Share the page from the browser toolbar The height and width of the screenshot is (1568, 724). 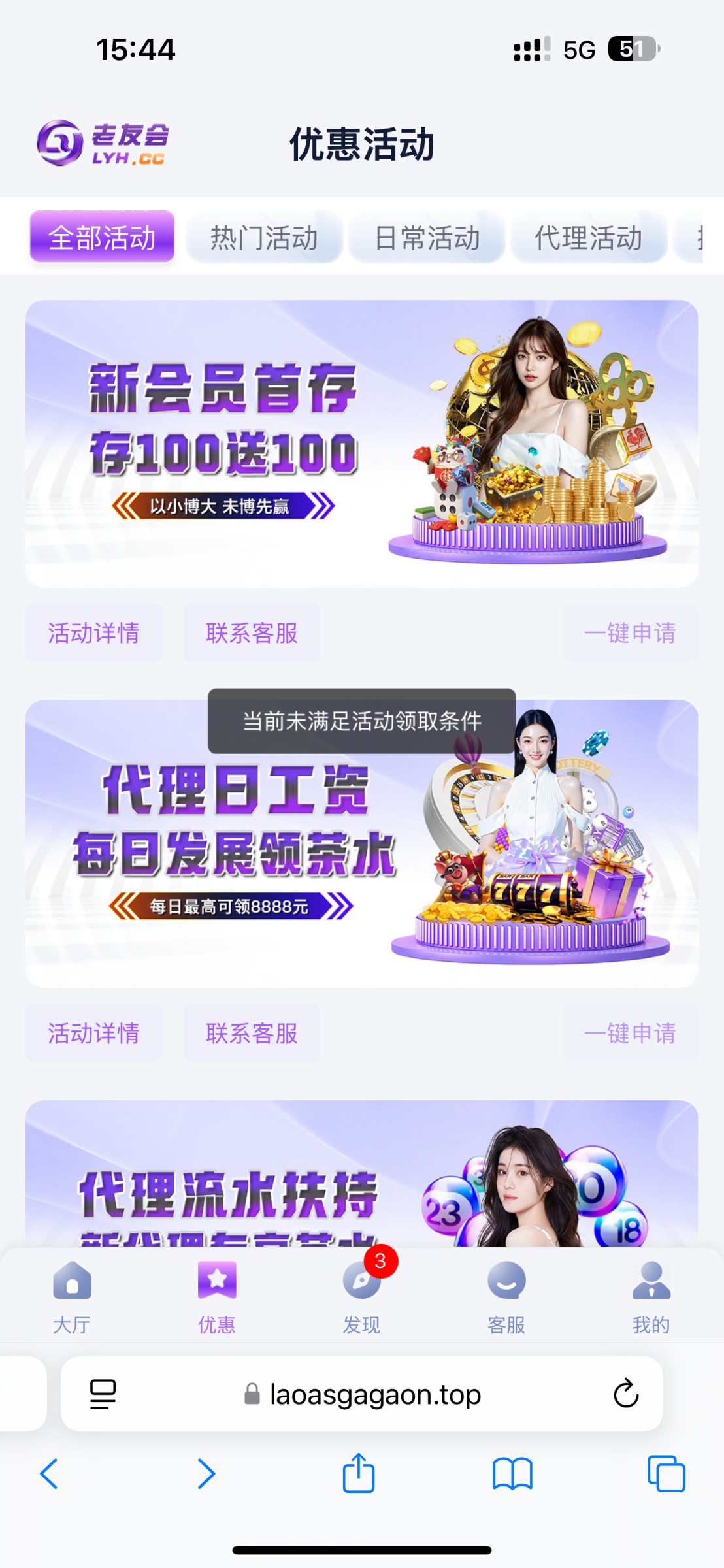(359, 1474)
